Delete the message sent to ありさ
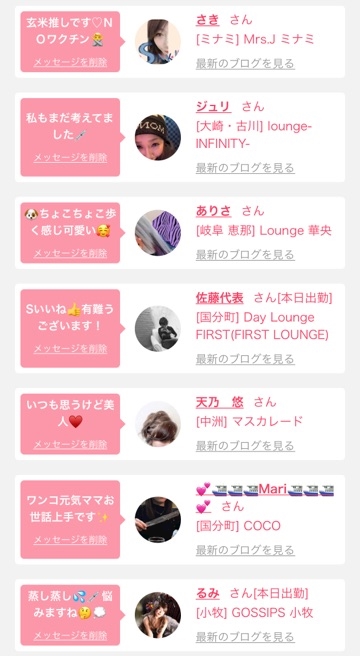Image resolution: width=360 pixels, height=656 pixels. click(x=70, y=253)
